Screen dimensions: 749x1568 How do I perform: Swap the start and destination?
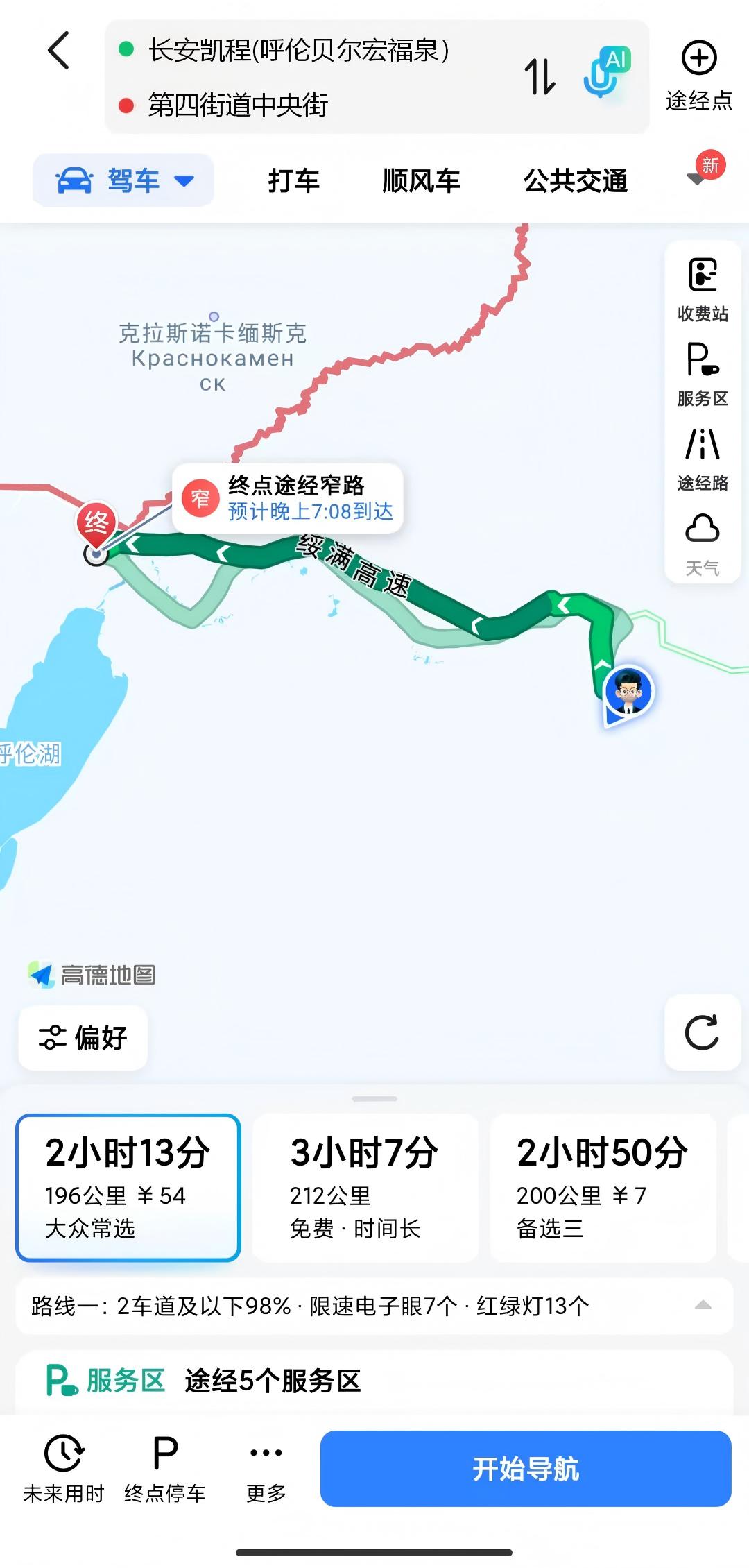tap(540, 76)
